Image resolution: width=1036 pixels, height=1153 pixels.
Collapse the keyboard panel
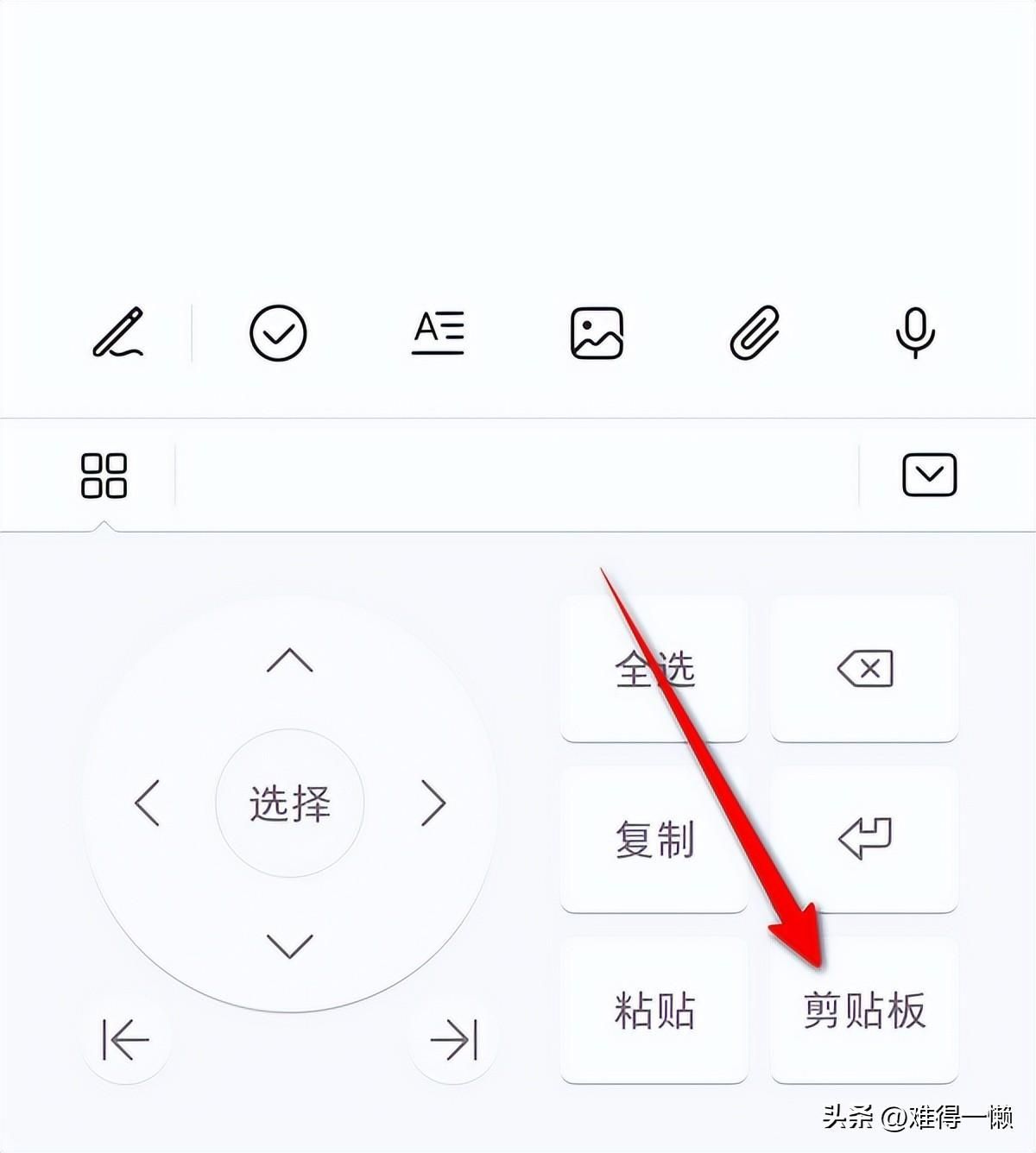coord(929,475)
